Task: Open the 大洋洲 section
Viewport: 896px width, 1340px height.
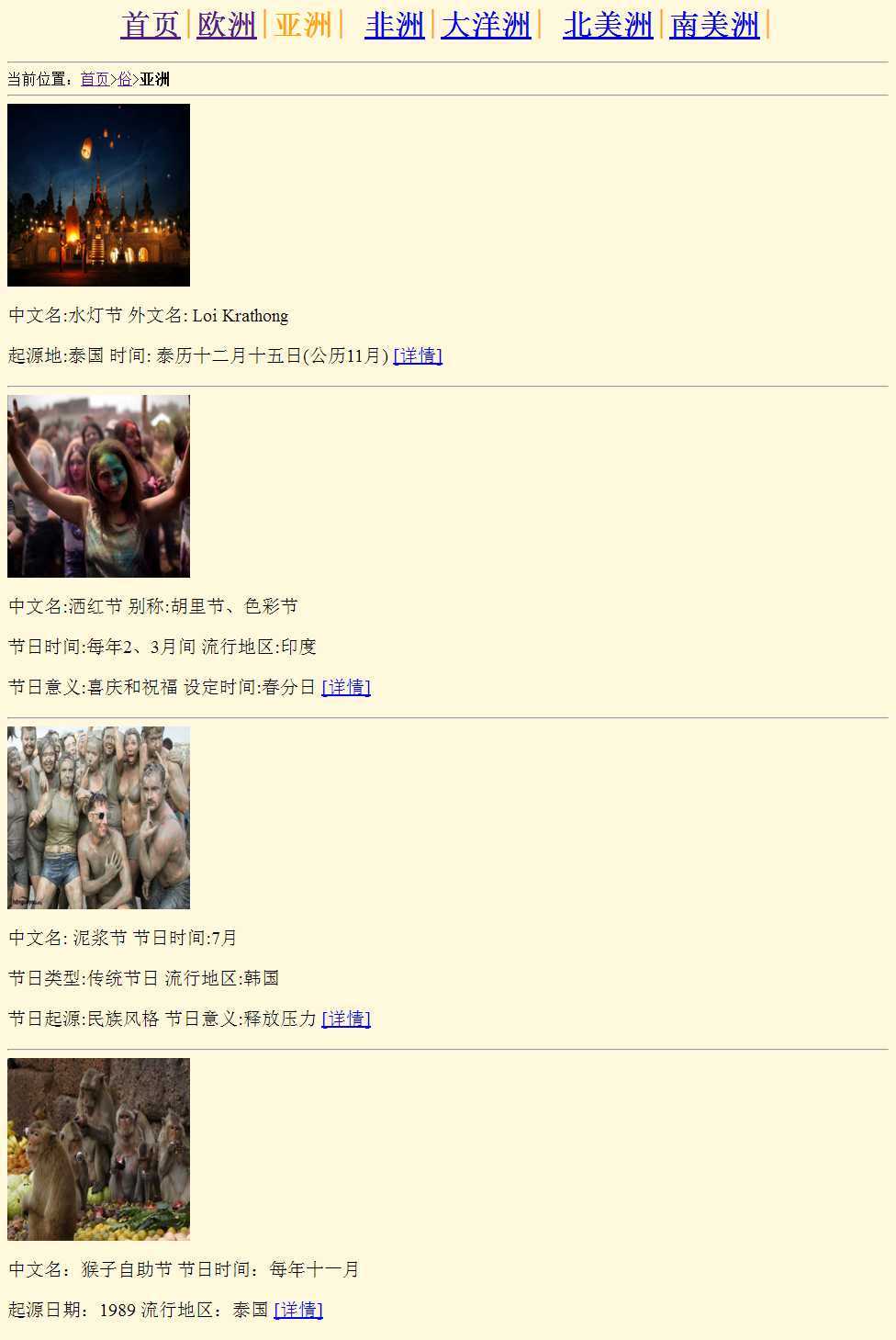Action: pos(486,25)
